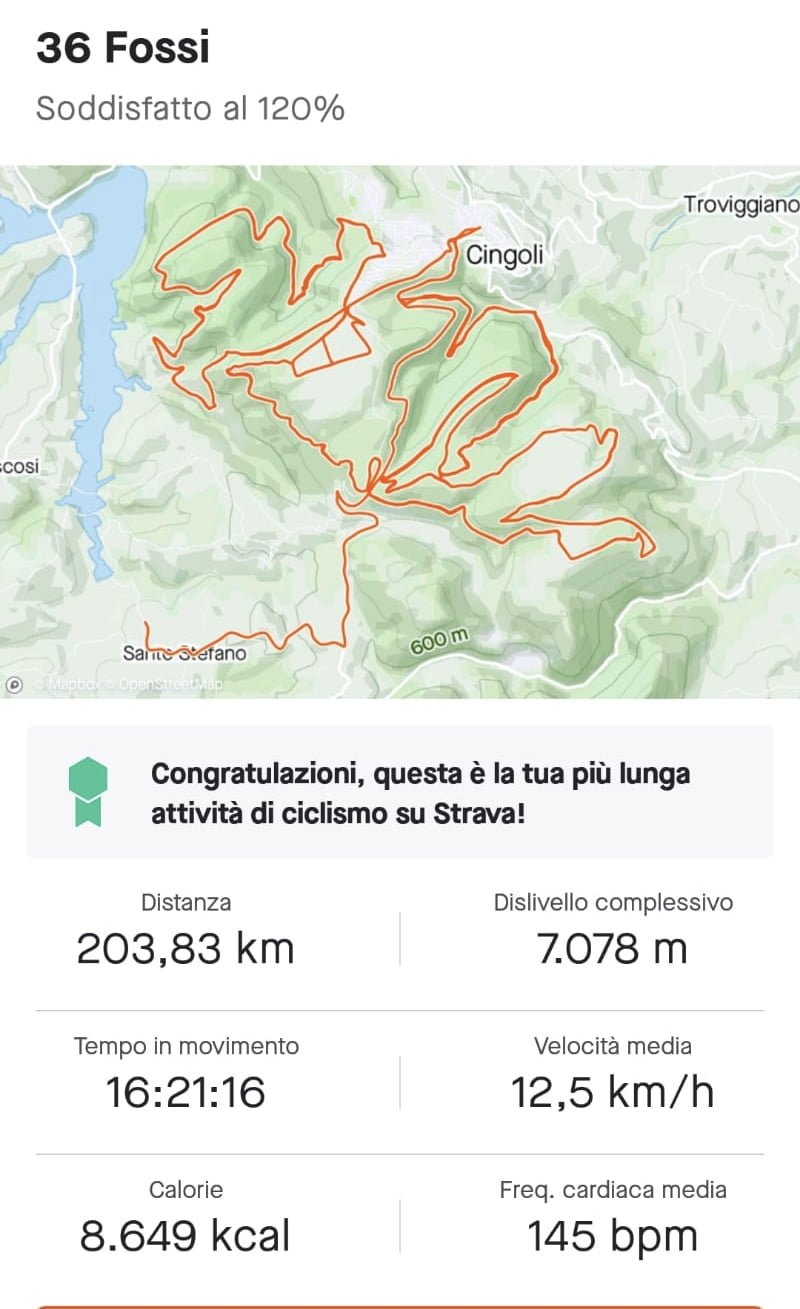Tap the Mapbox attribution info icon
This screenshot has width=800, height=1309.
click(15, 685)
